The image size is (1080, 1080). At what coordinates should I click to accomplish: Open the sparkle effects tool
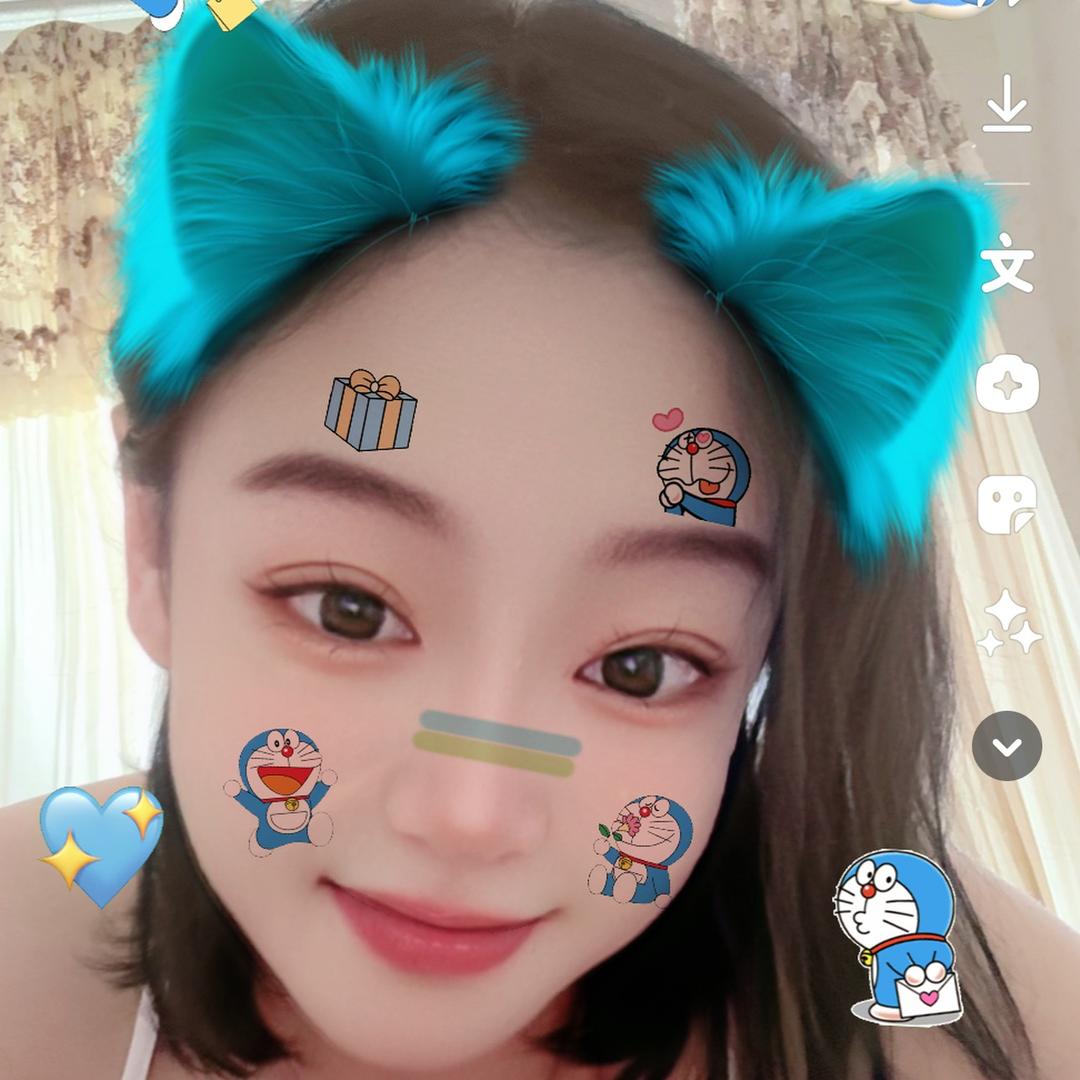pos(1007,622)
